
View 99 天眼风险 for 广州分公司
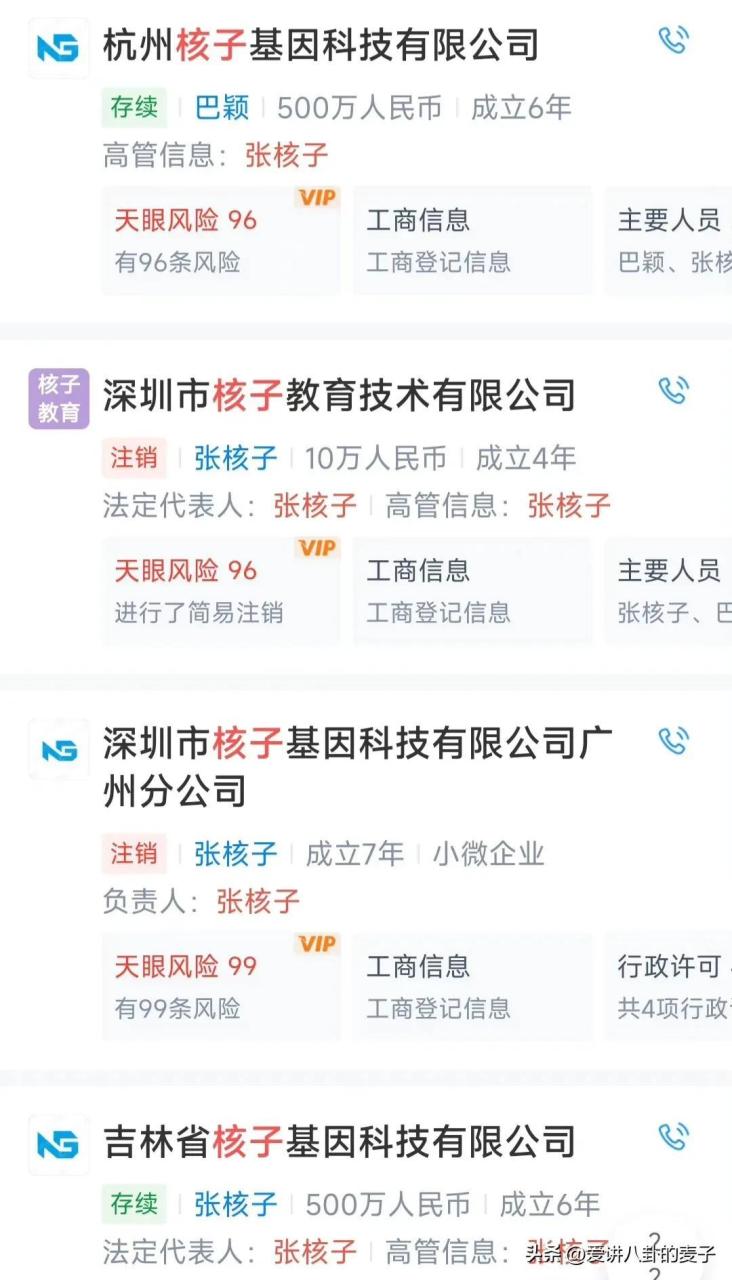220,986
